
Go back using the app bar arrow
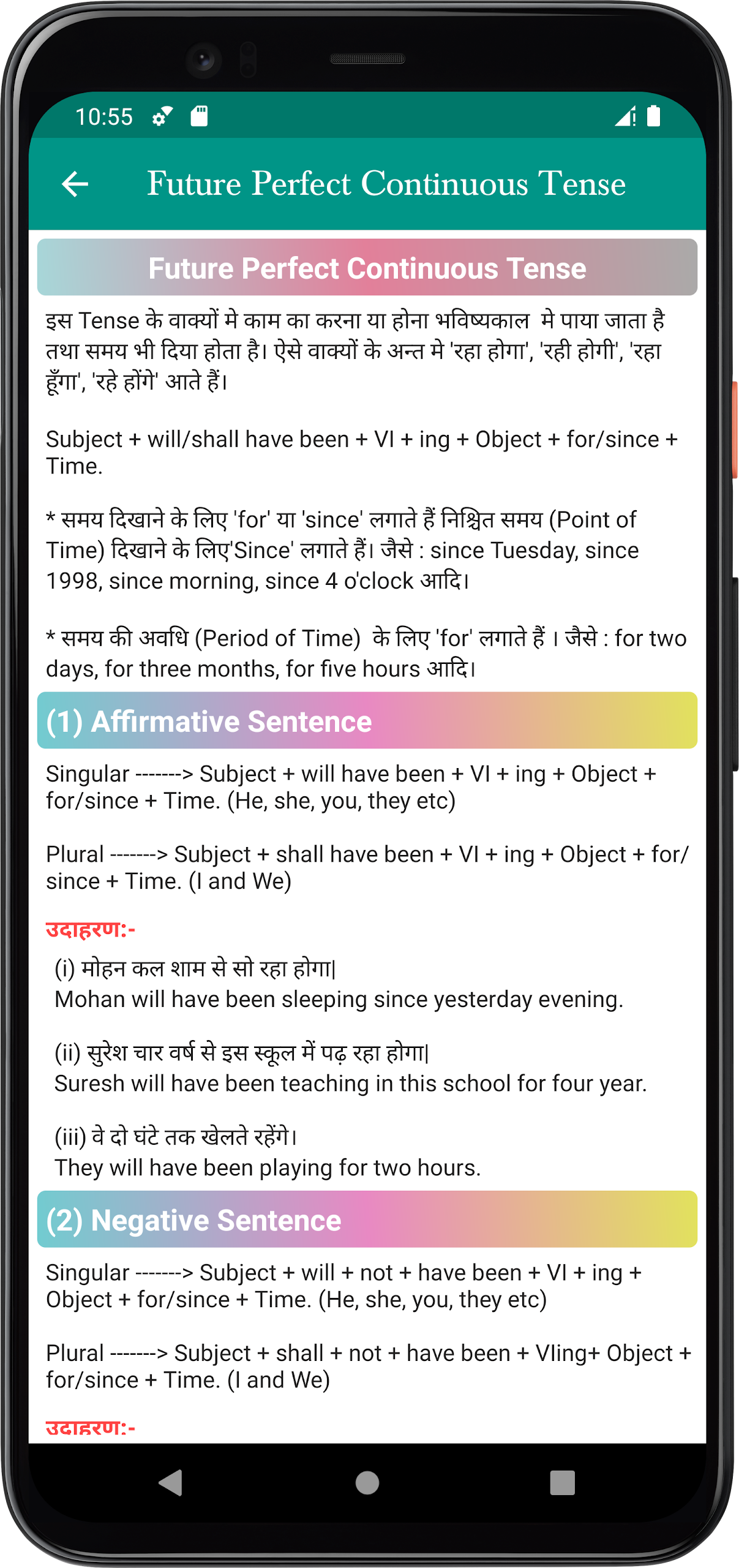click(75, 184)
